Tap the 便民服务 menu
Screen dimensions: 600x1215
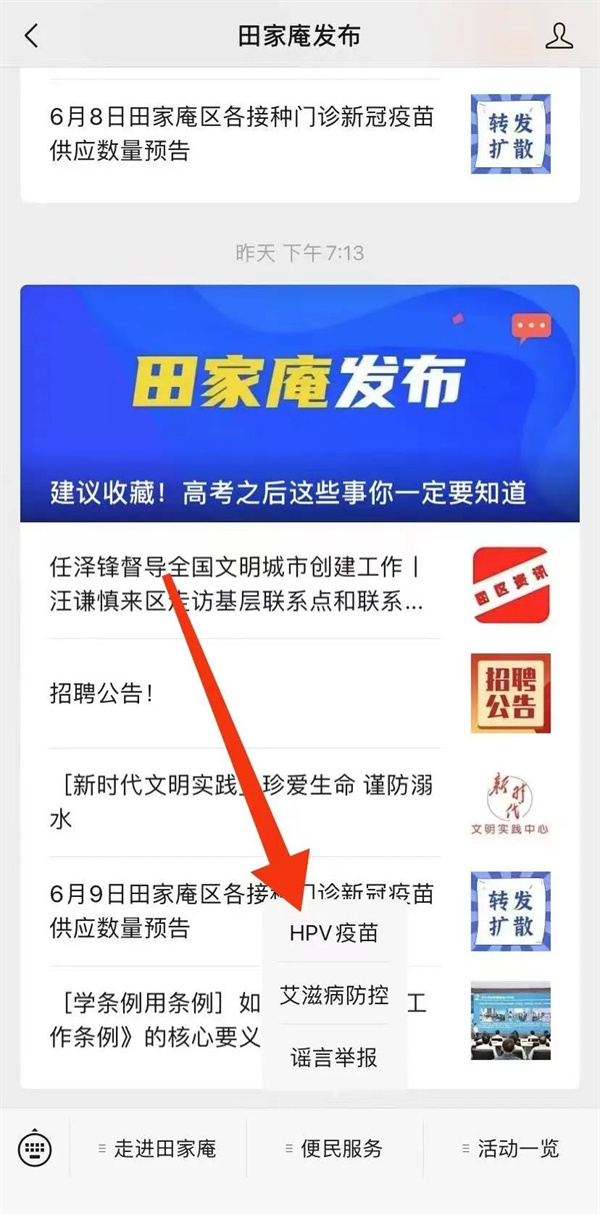coord(334,1149)
